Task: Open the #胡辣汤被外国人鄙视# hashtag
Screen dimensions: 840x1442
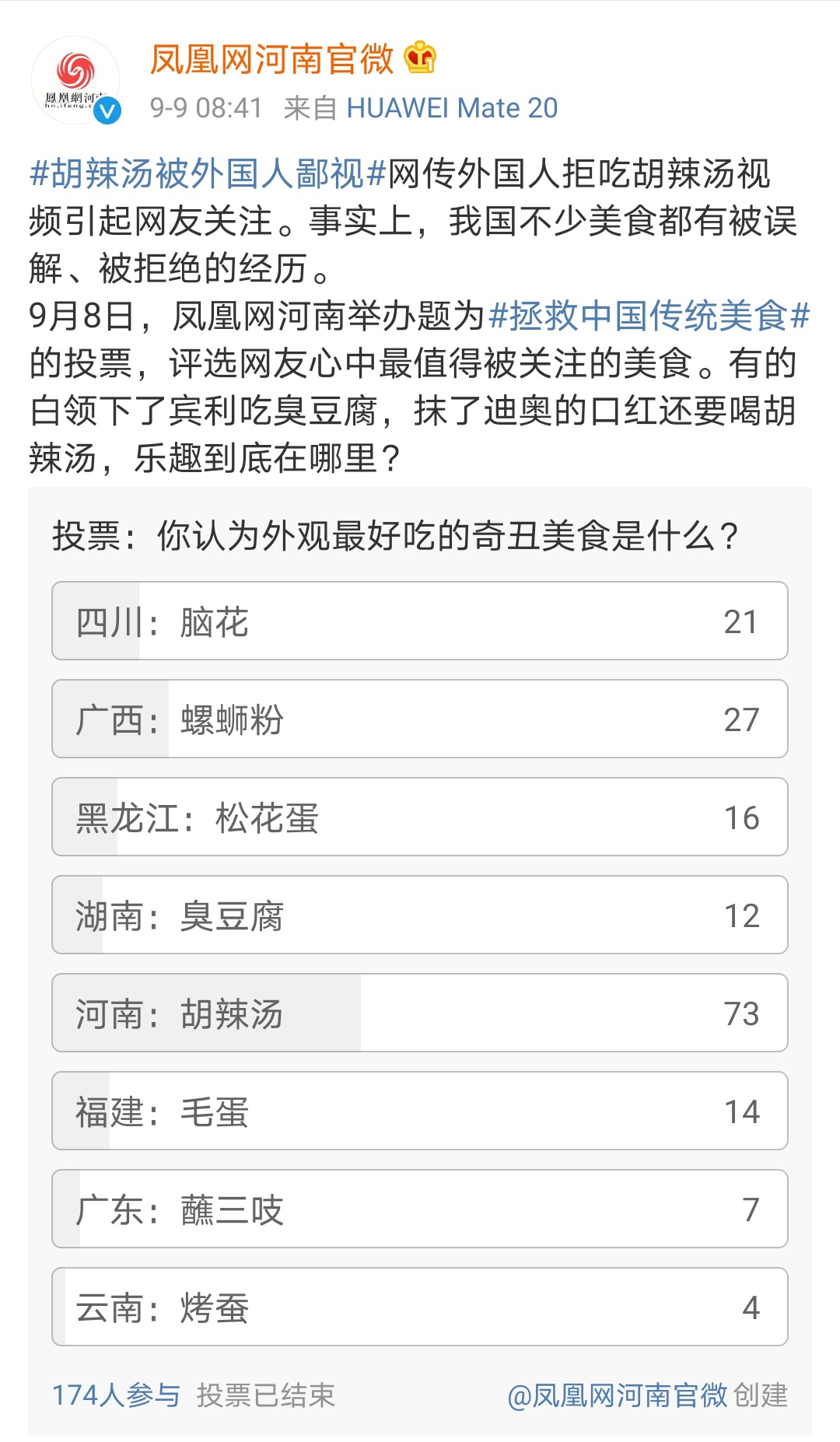Action: [x=208, y=173]
